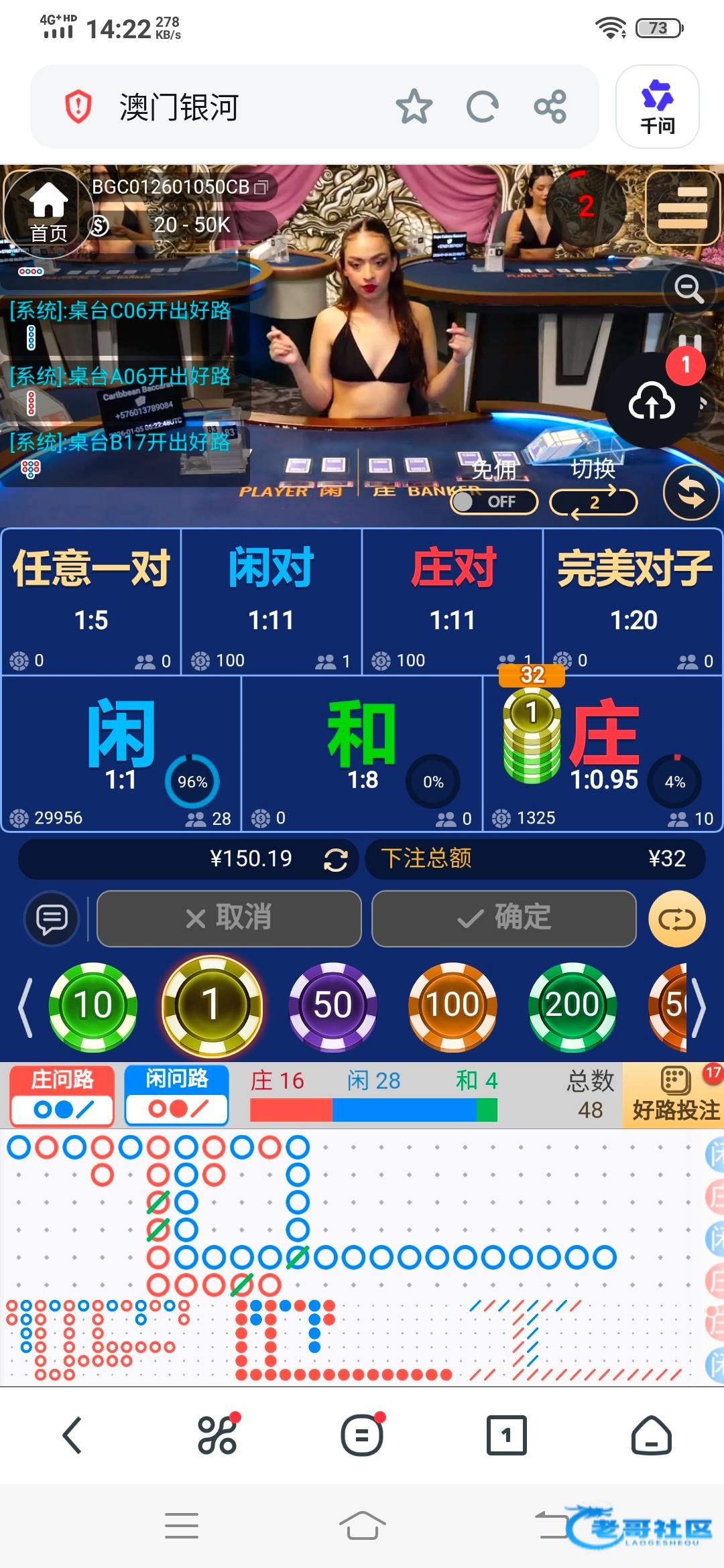This screenshot has height=1568, width=724.
Task: Cancel the bet with 取消
Action: 229,918
